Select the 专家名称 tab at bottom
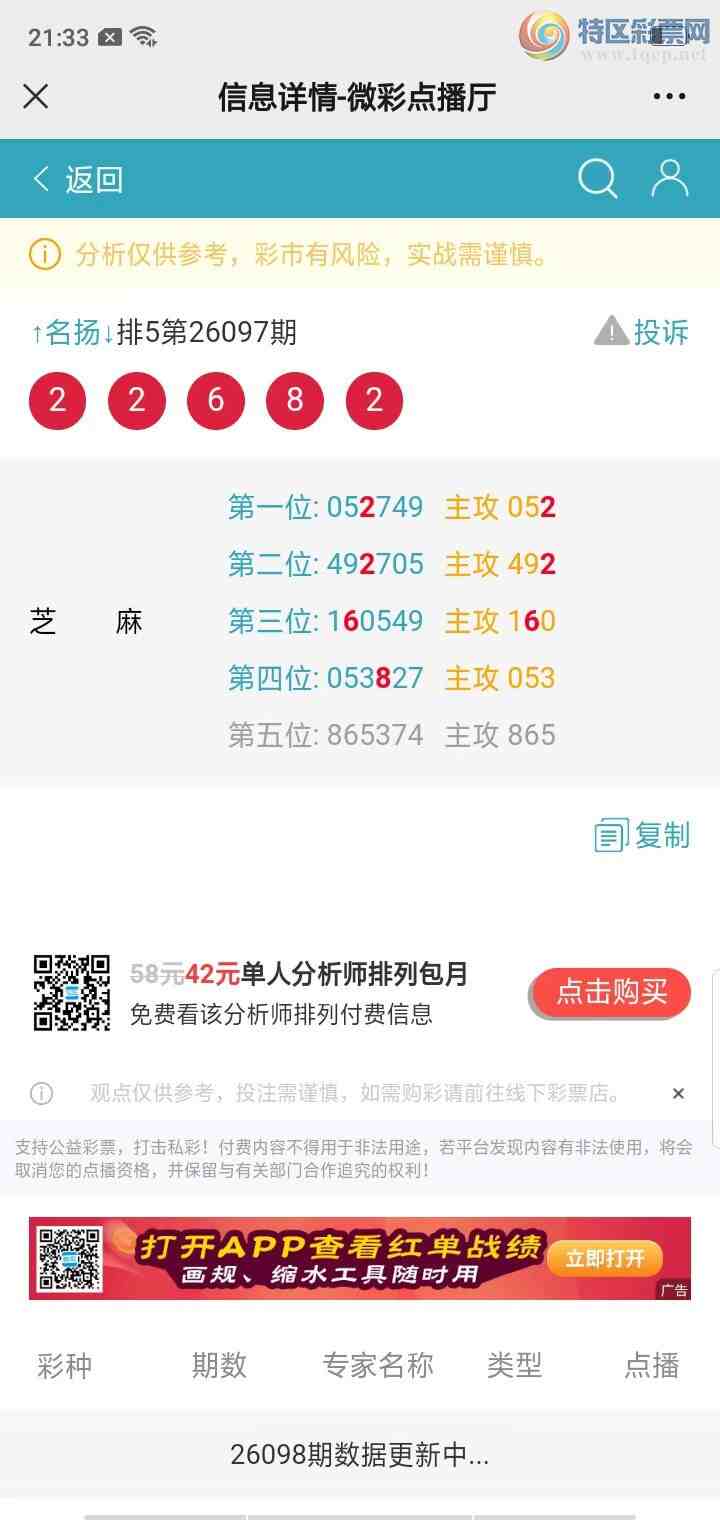 click(378, 1364)
